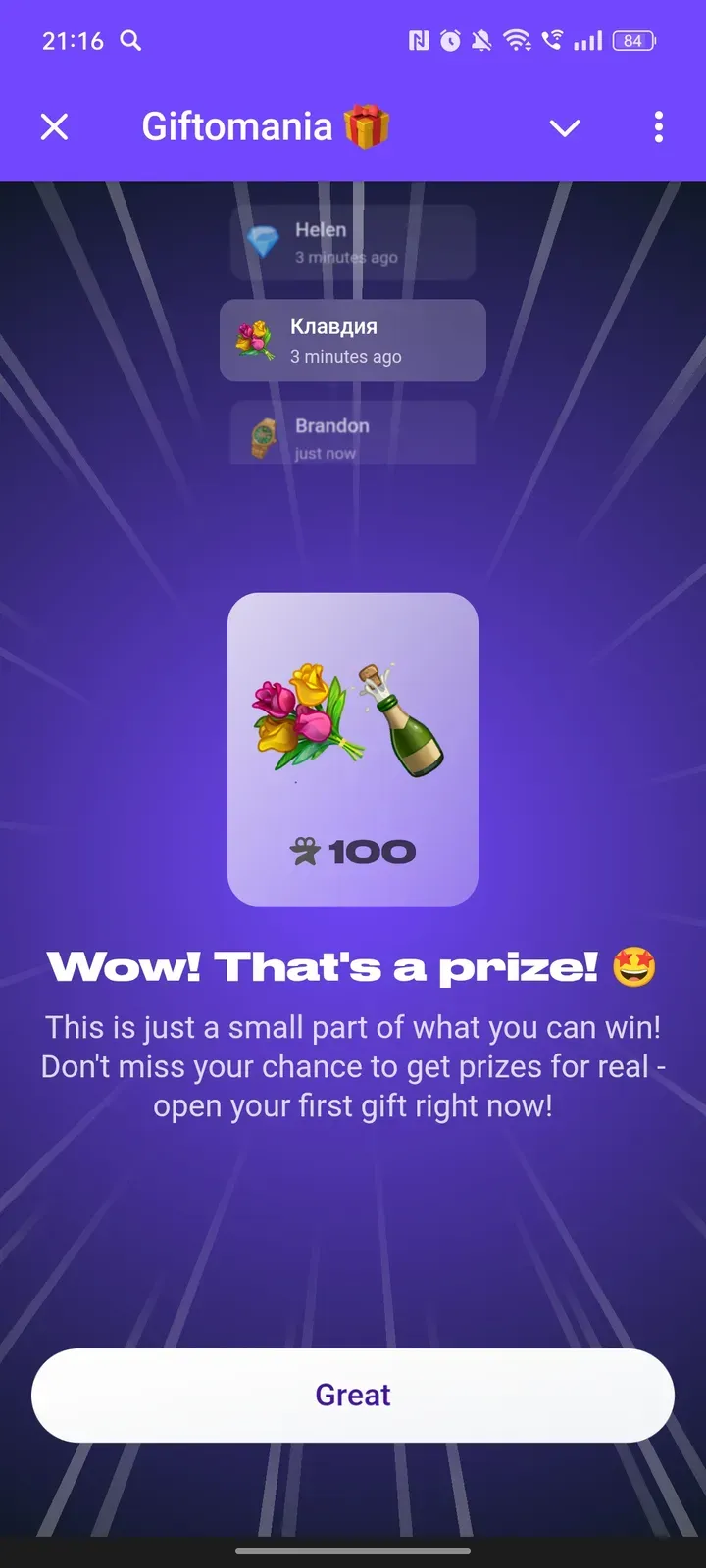Open the three-dot overflow menu
Screen dimensions: 706x1568
coord(658,127)
